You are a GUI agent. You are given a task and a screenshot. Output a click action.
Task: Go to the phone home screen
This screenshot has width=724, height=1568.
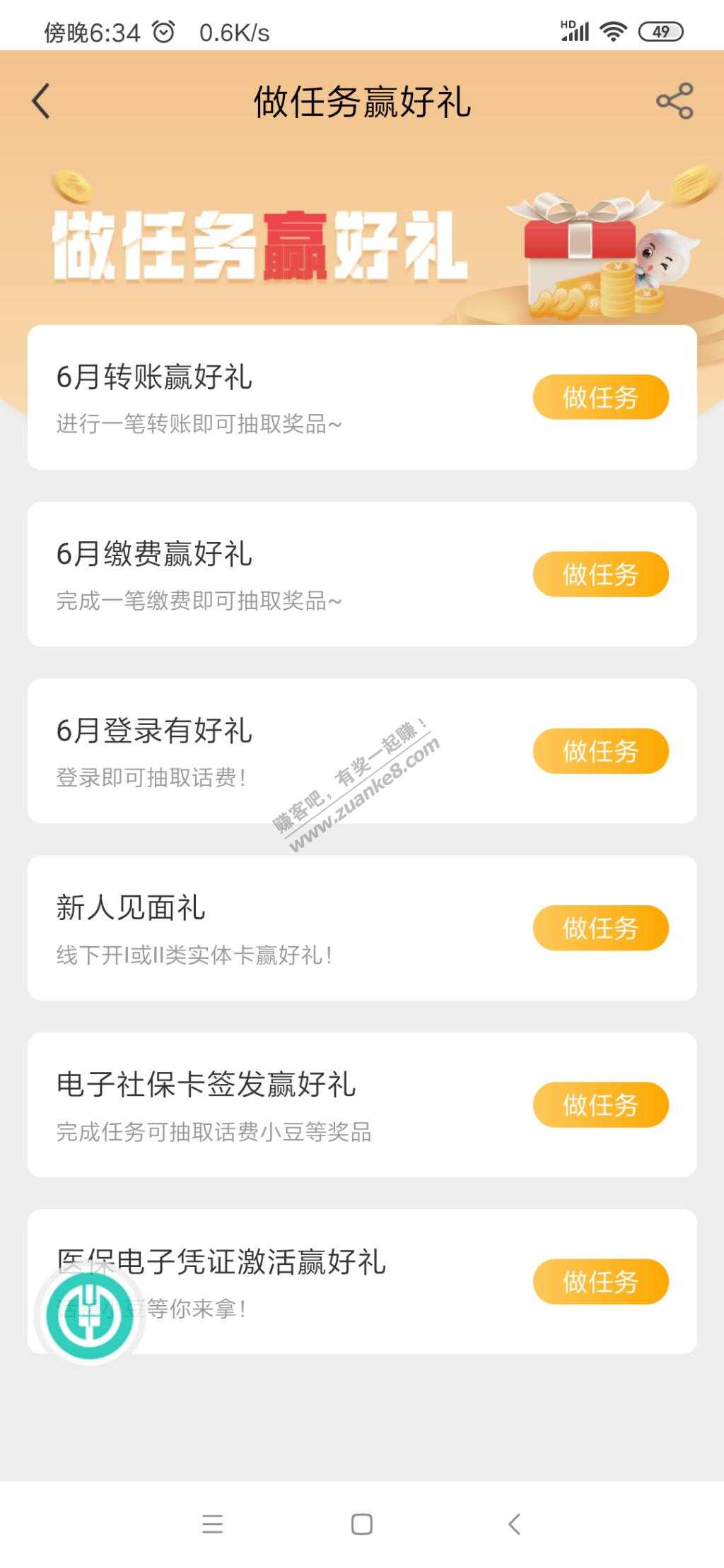click(x=362, y=1523)
